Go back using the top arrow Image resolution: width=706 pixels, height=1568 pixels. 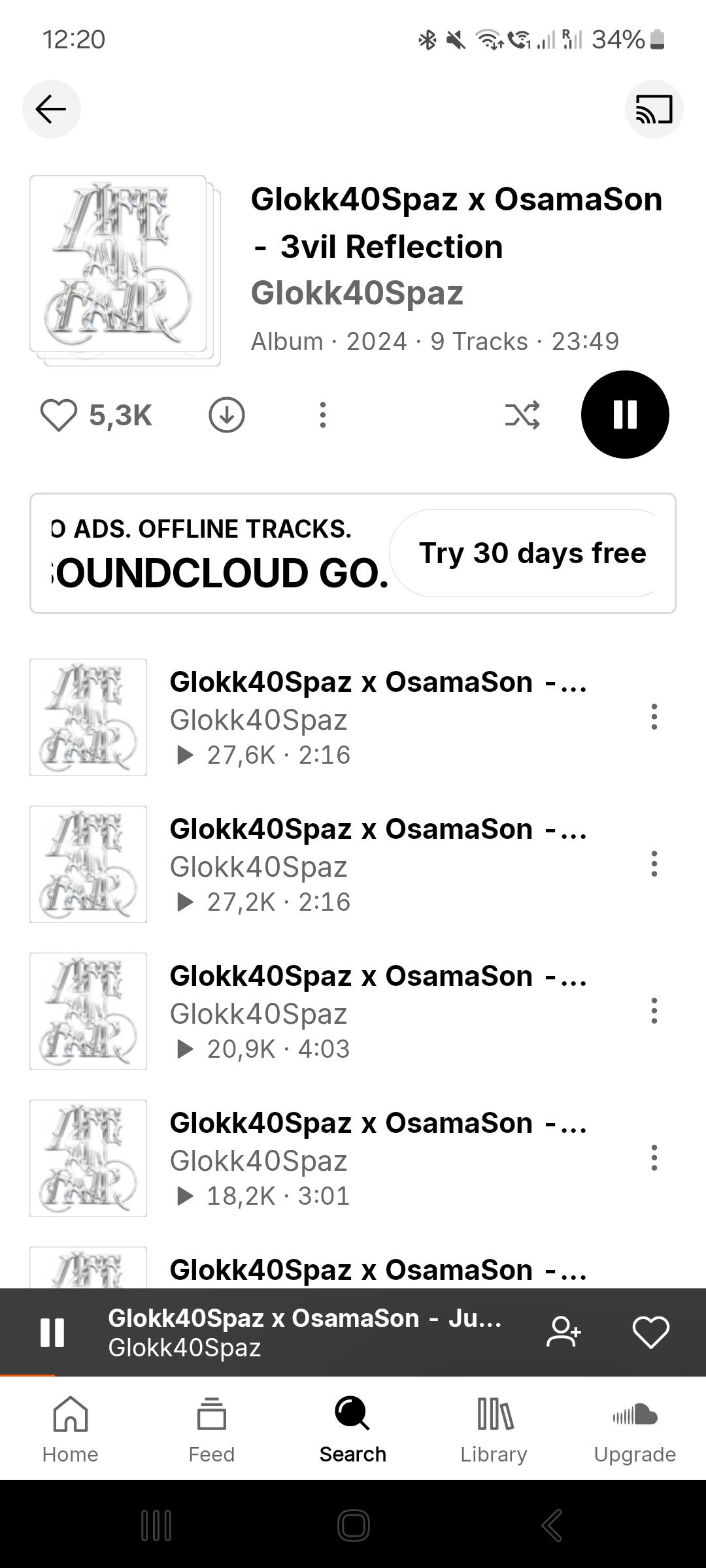click(x=51, y=109)
